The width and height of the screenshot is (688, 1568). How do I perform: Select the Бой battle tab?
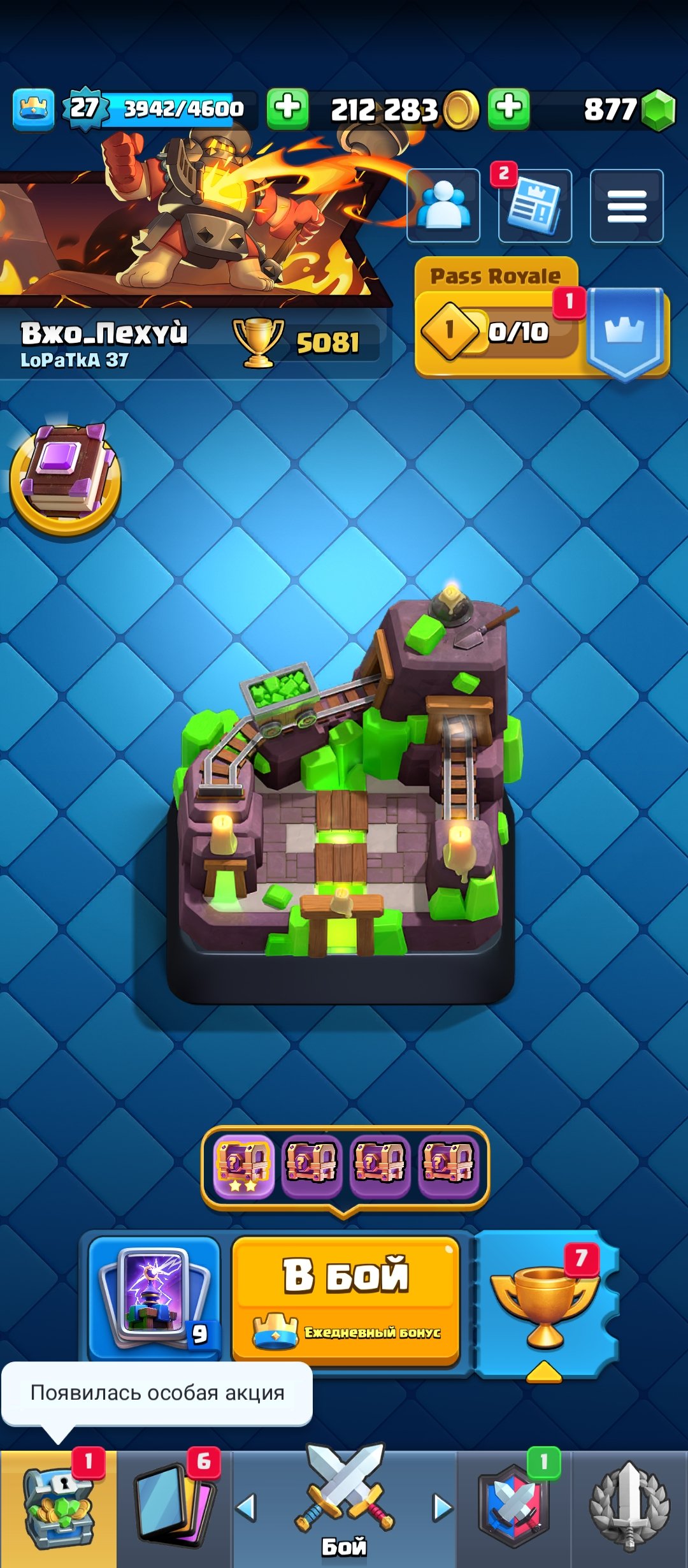344,1509
